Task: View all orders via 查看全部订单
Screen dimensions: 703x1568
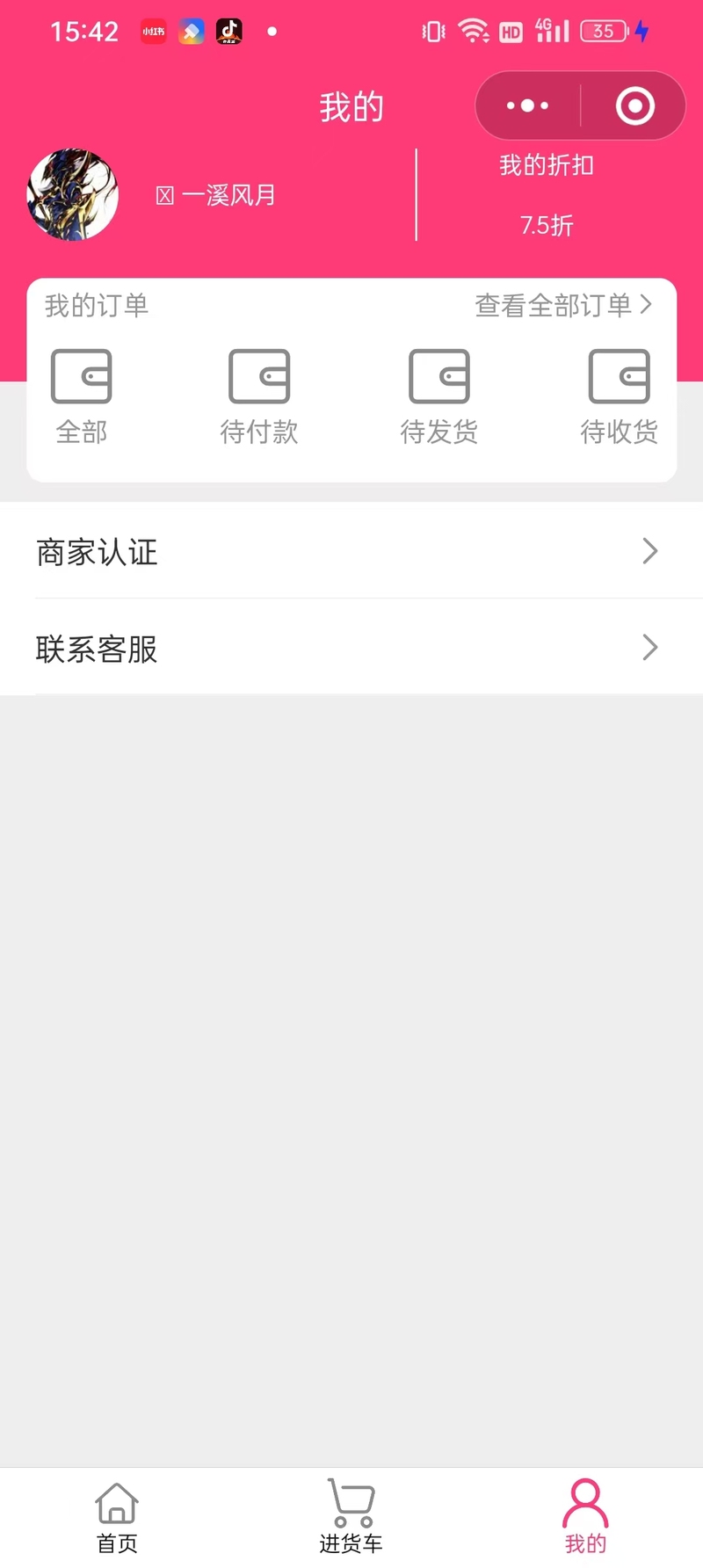Action: (563, 305)
